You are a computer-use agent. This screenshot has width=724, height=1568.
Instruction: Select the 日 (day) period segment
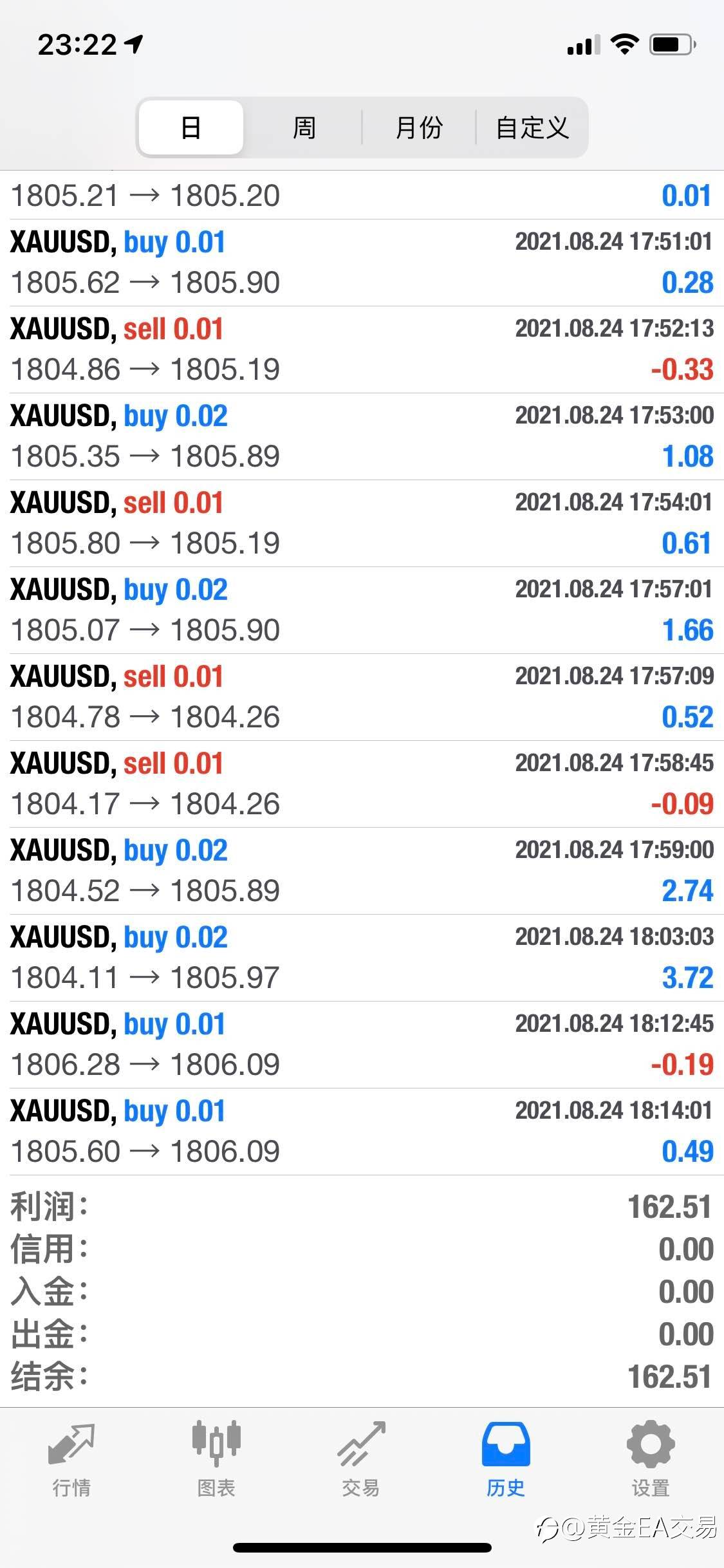(191, 127)
